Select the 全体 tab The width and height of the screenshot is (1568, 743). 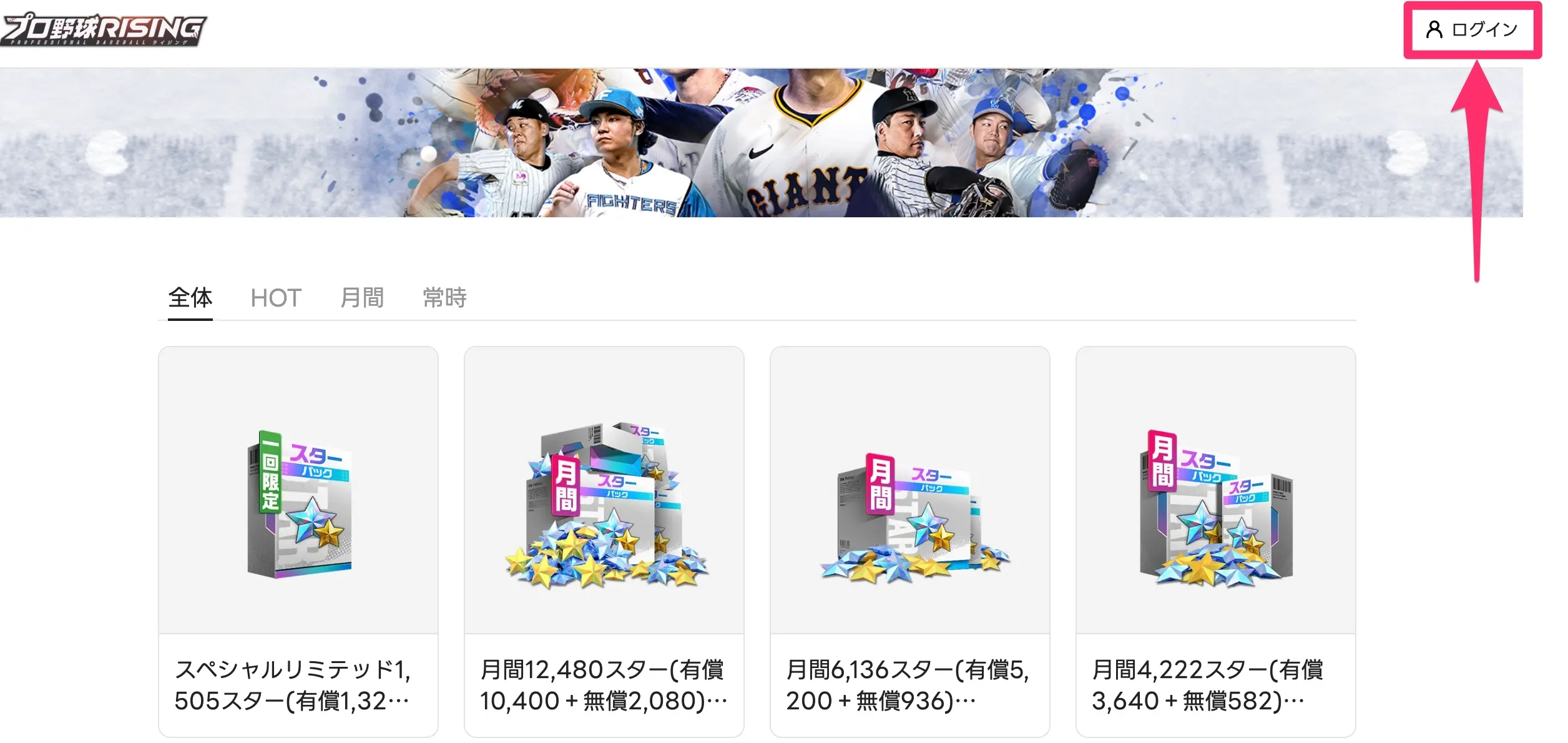click(190, 298)
